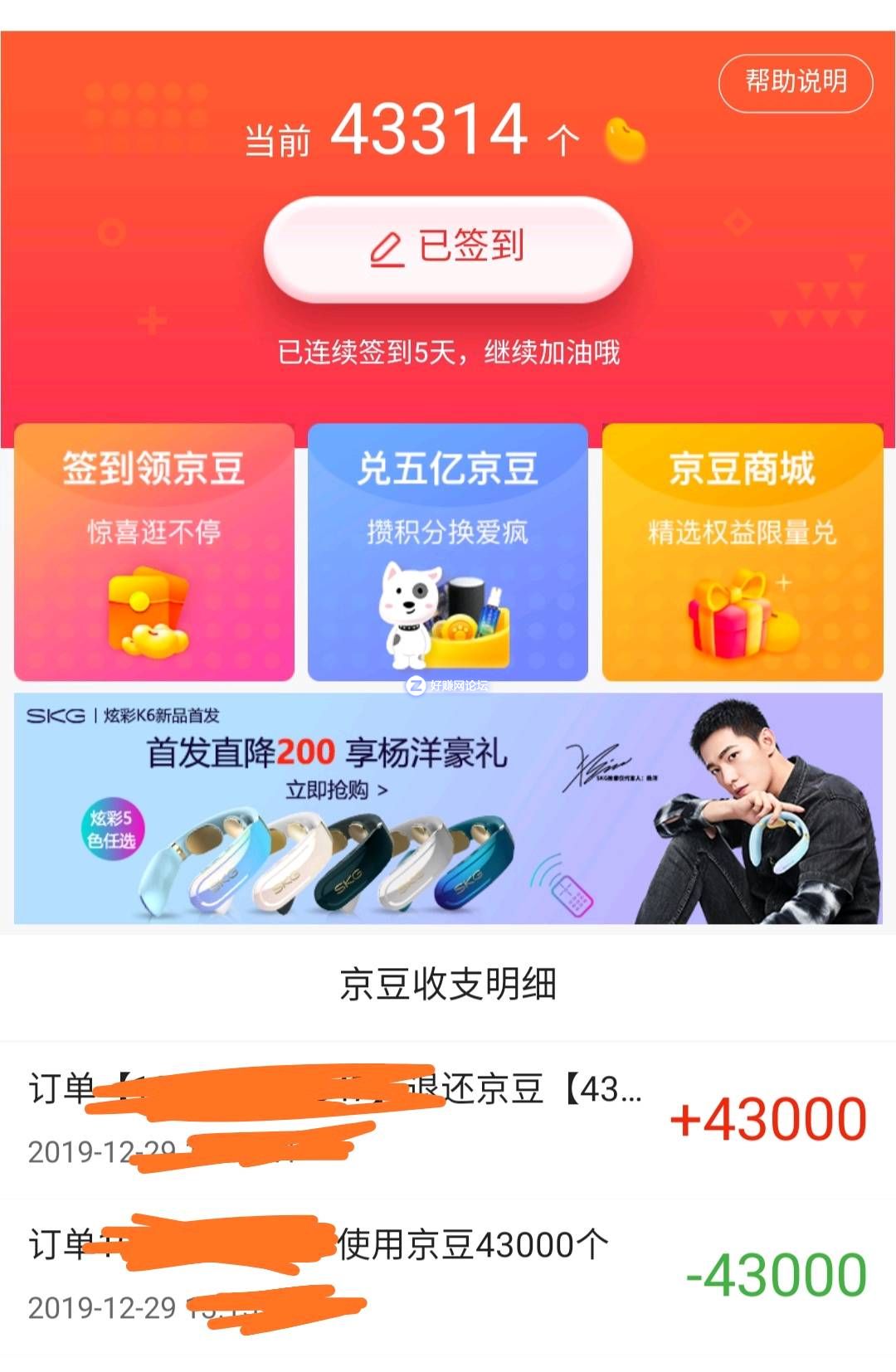Visit the 京豆商城 card
The image size is (896, 1372).
click(742, 552)
